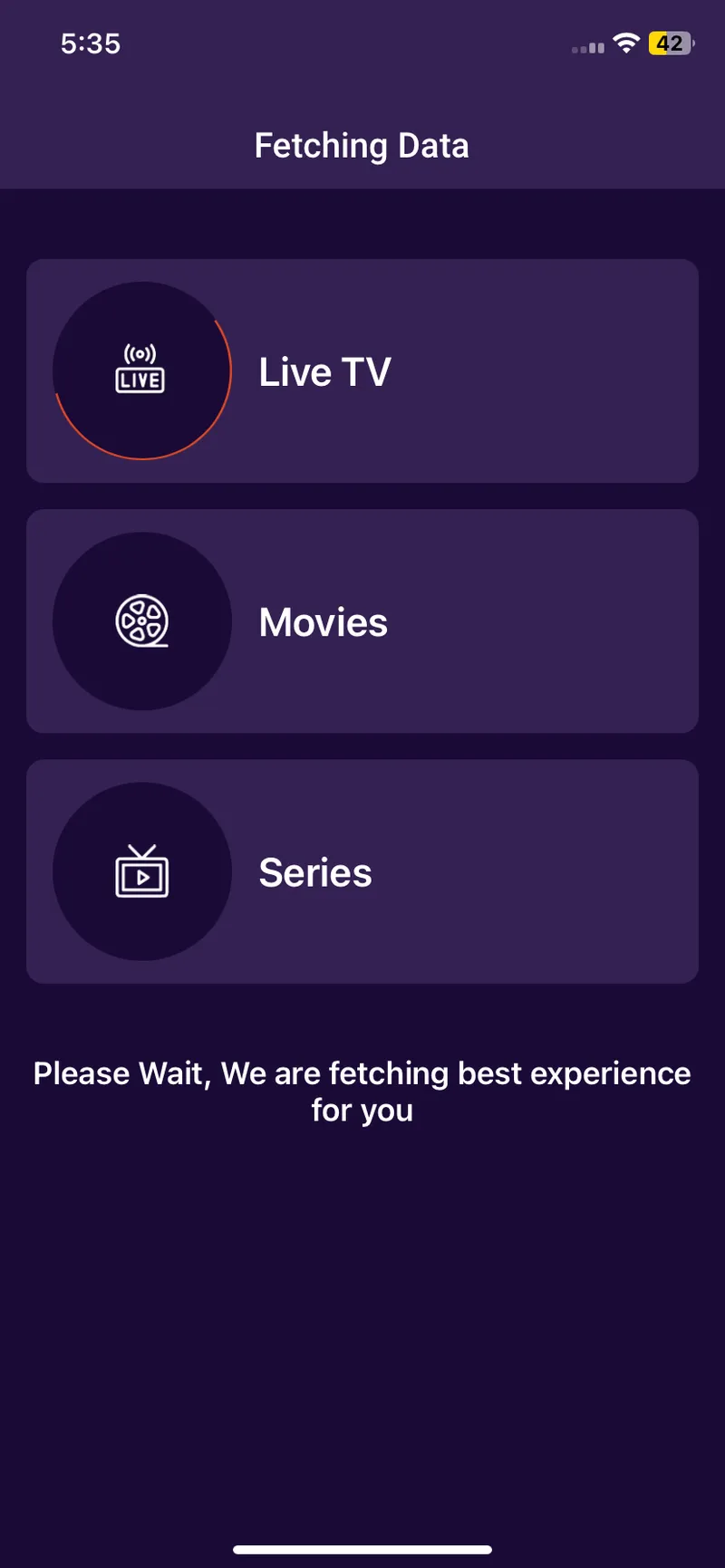The image size is (725, 1568).
Task: Tap the cellular signal bars indicator
Action: click(x=587, y=45)
